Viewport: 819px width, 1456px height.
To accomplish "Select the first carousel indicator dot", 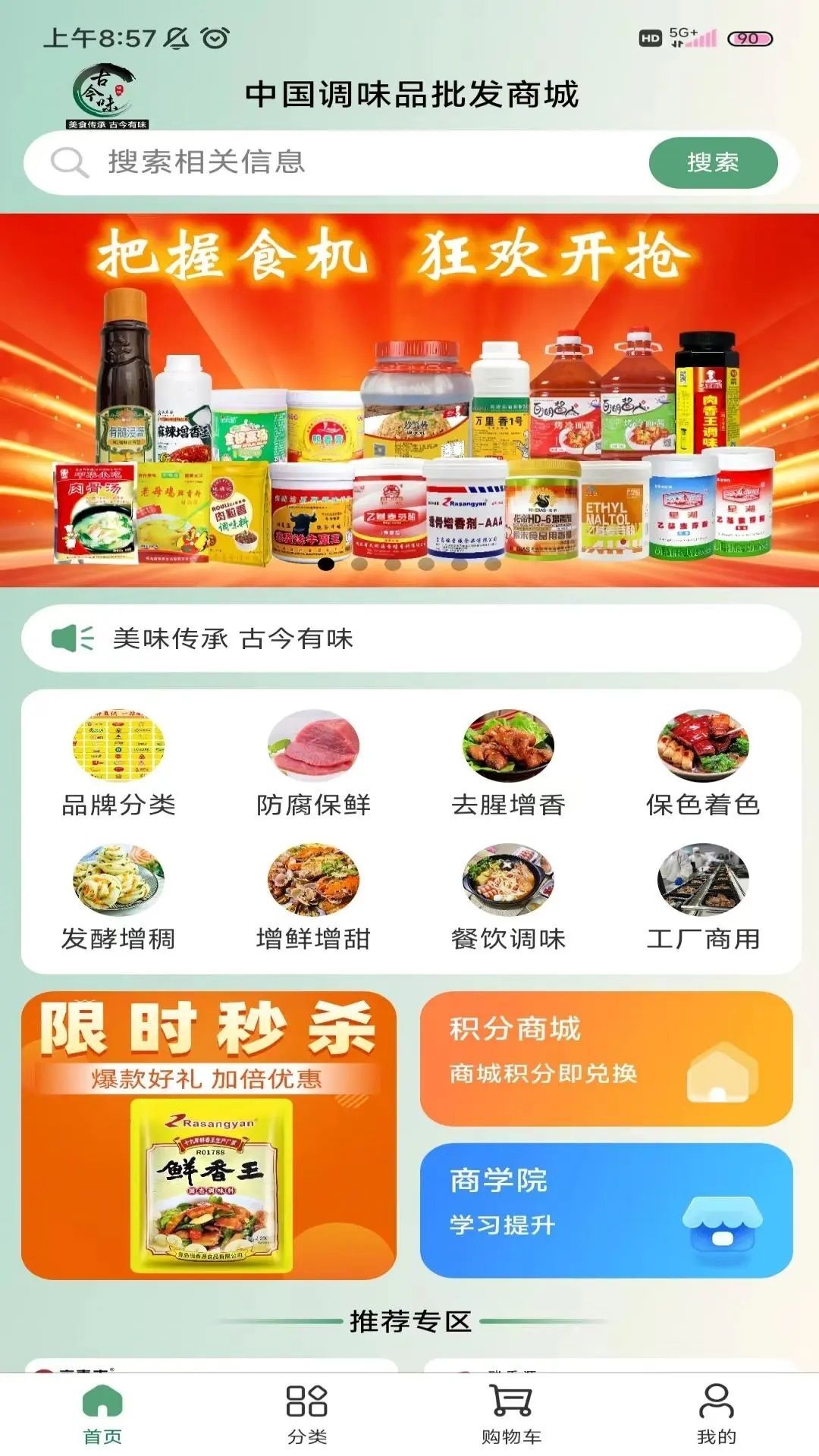I will [328, 563].
